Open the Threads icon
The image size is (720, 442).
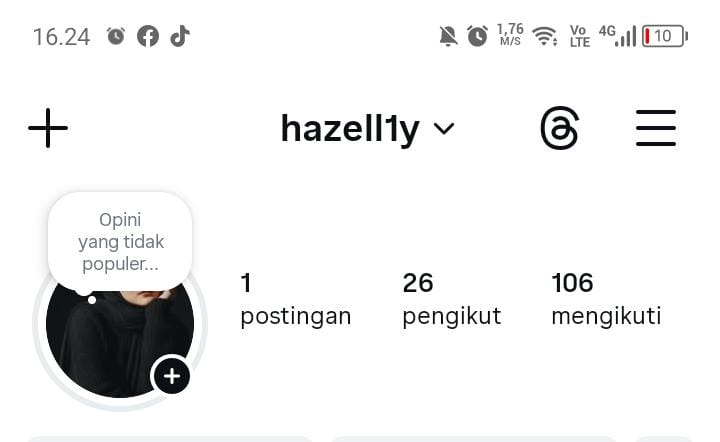point(559,129)
